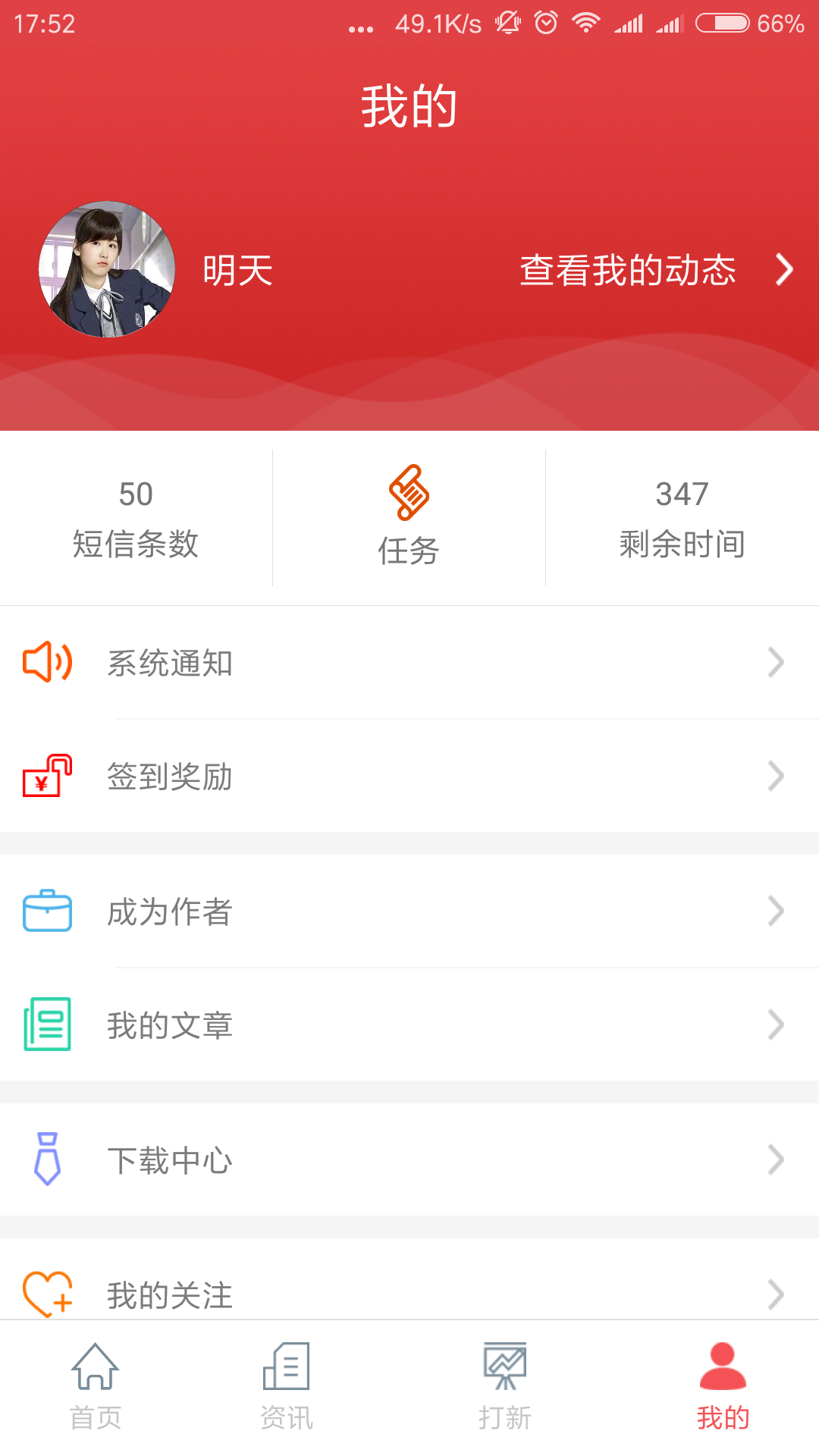Open 我的关注 follow list
Screen dimensions: 819x1456
409,1292
